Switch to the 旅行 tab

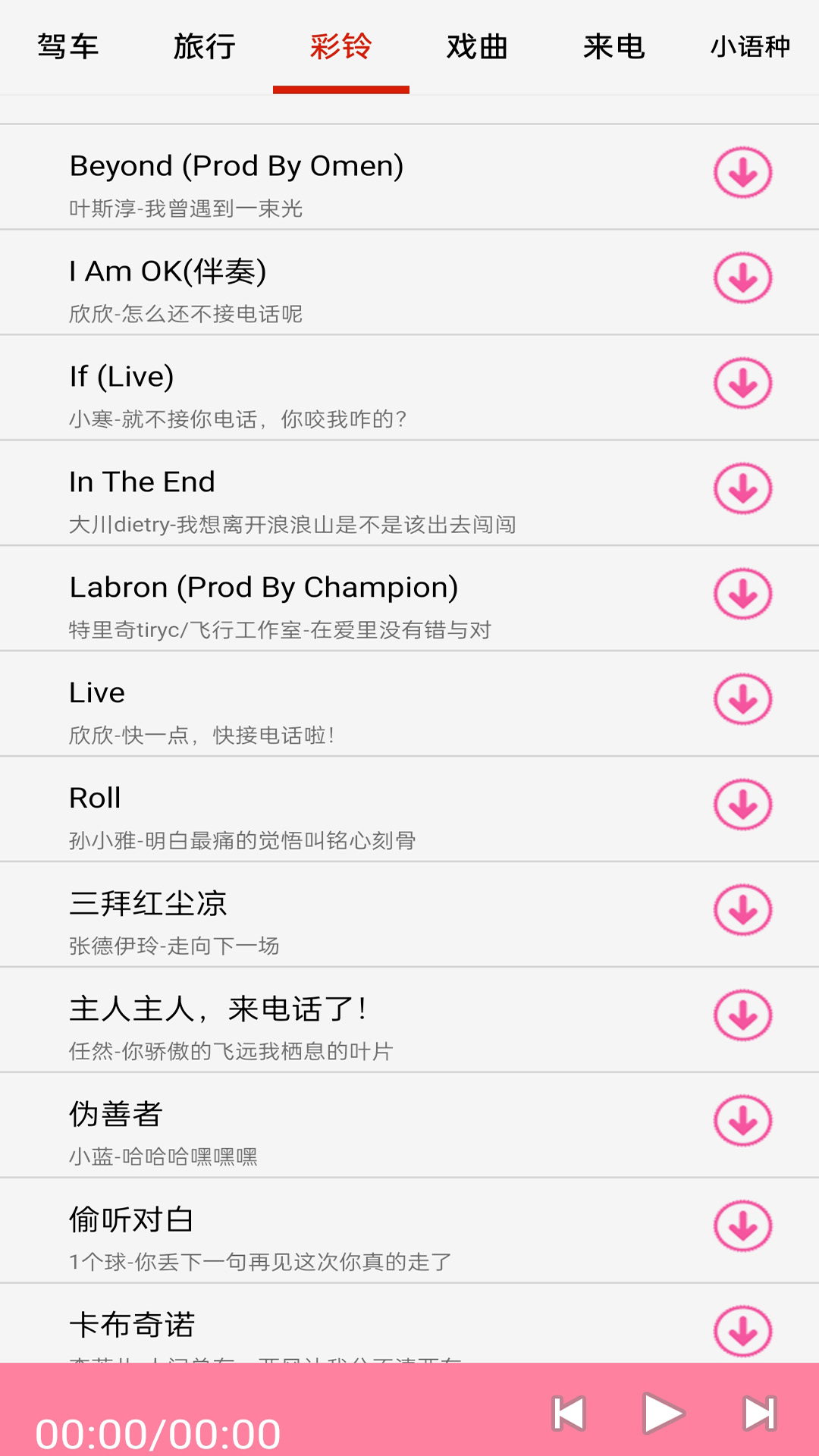point(205,47)
